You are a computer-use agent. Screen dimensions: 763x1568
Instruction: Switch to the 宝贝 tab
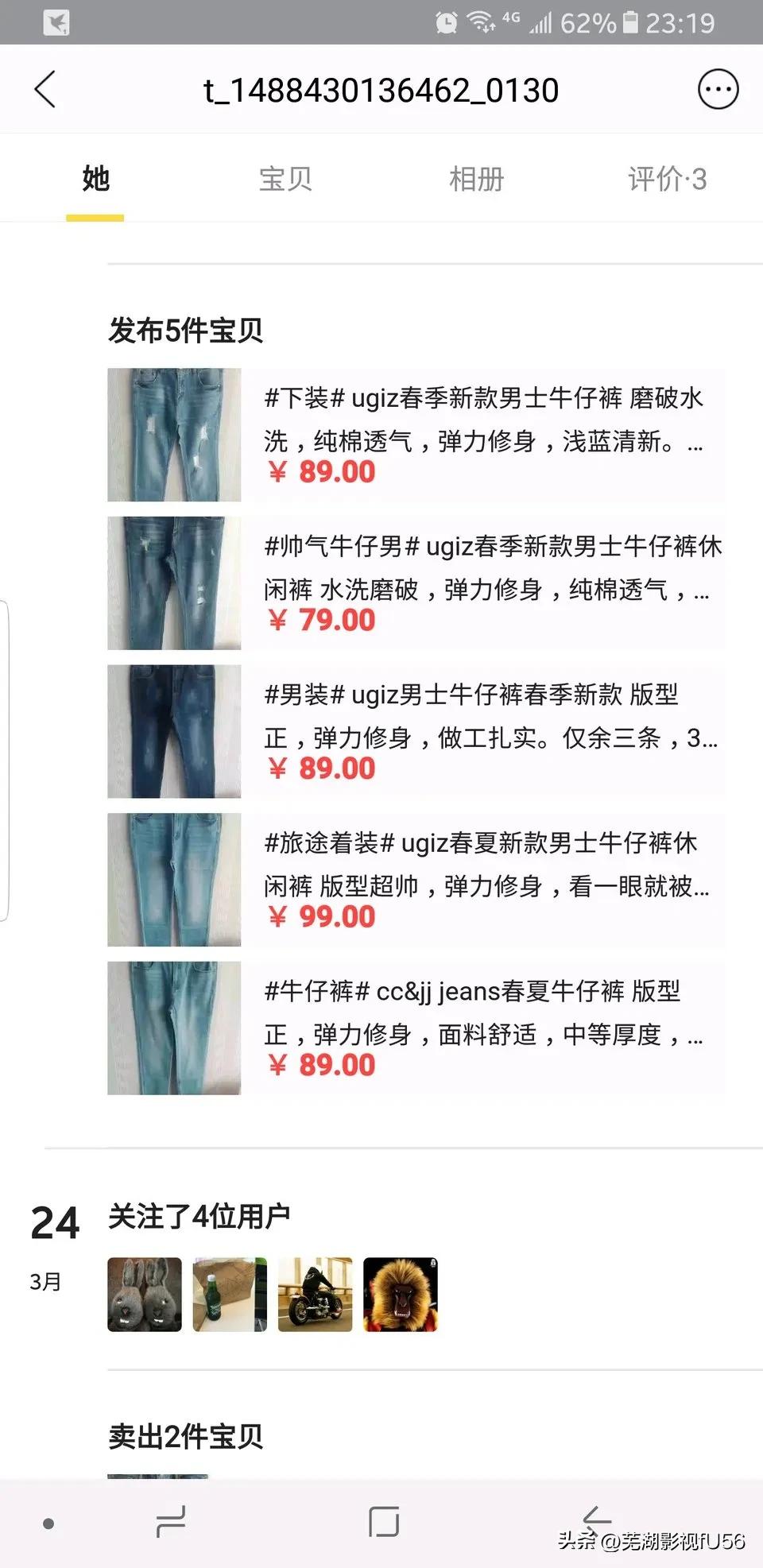click(x=285, y=179)
